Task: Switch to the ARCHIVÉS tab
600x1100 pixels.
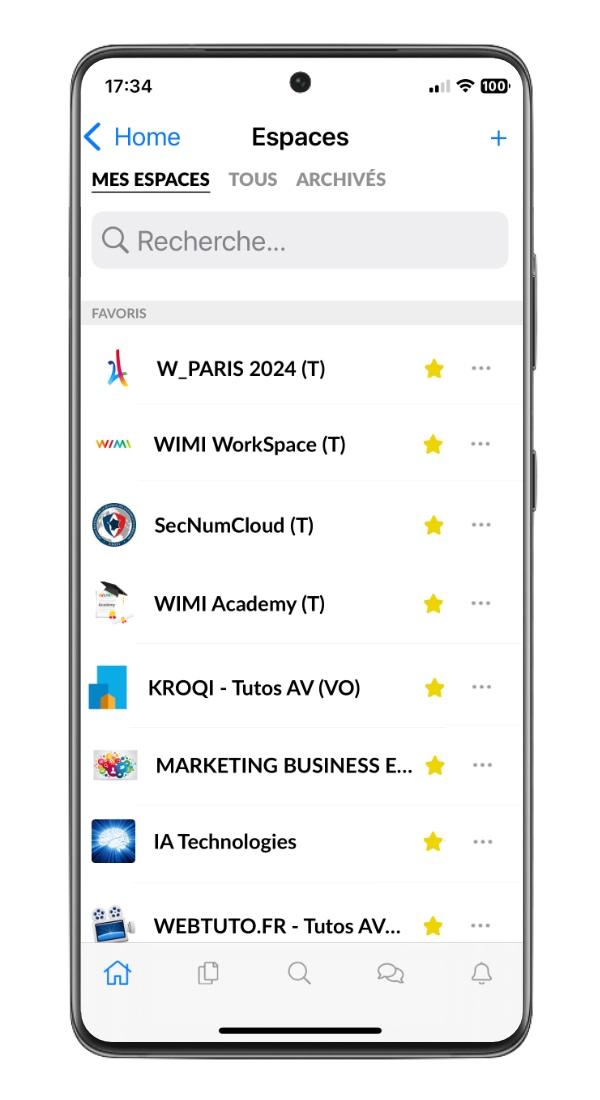Action: (x=340, y=180)
